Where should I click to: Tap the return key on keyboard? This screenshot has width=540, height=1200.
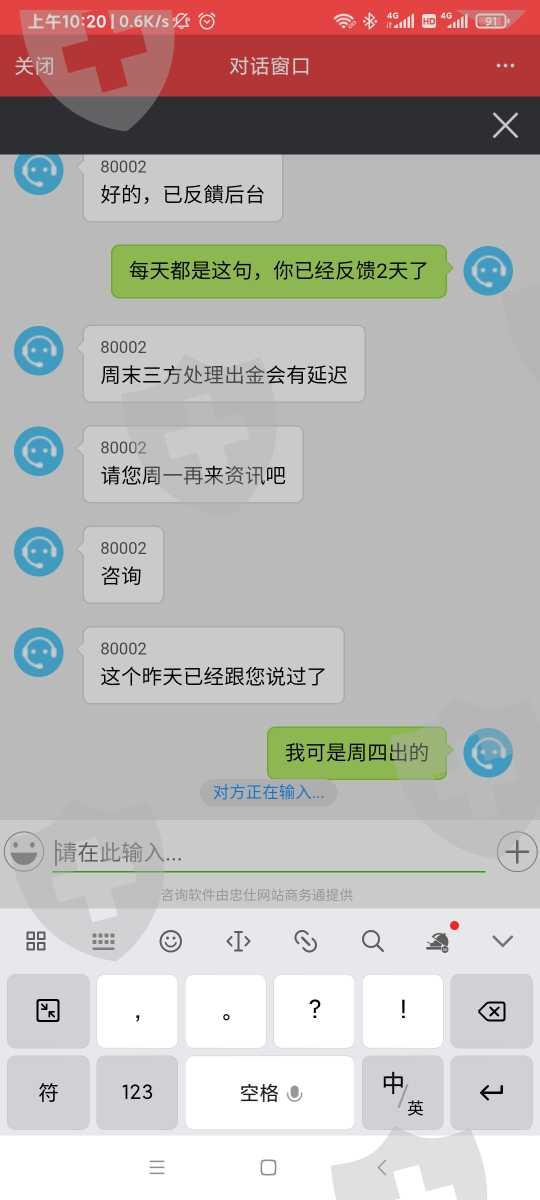491,1092
